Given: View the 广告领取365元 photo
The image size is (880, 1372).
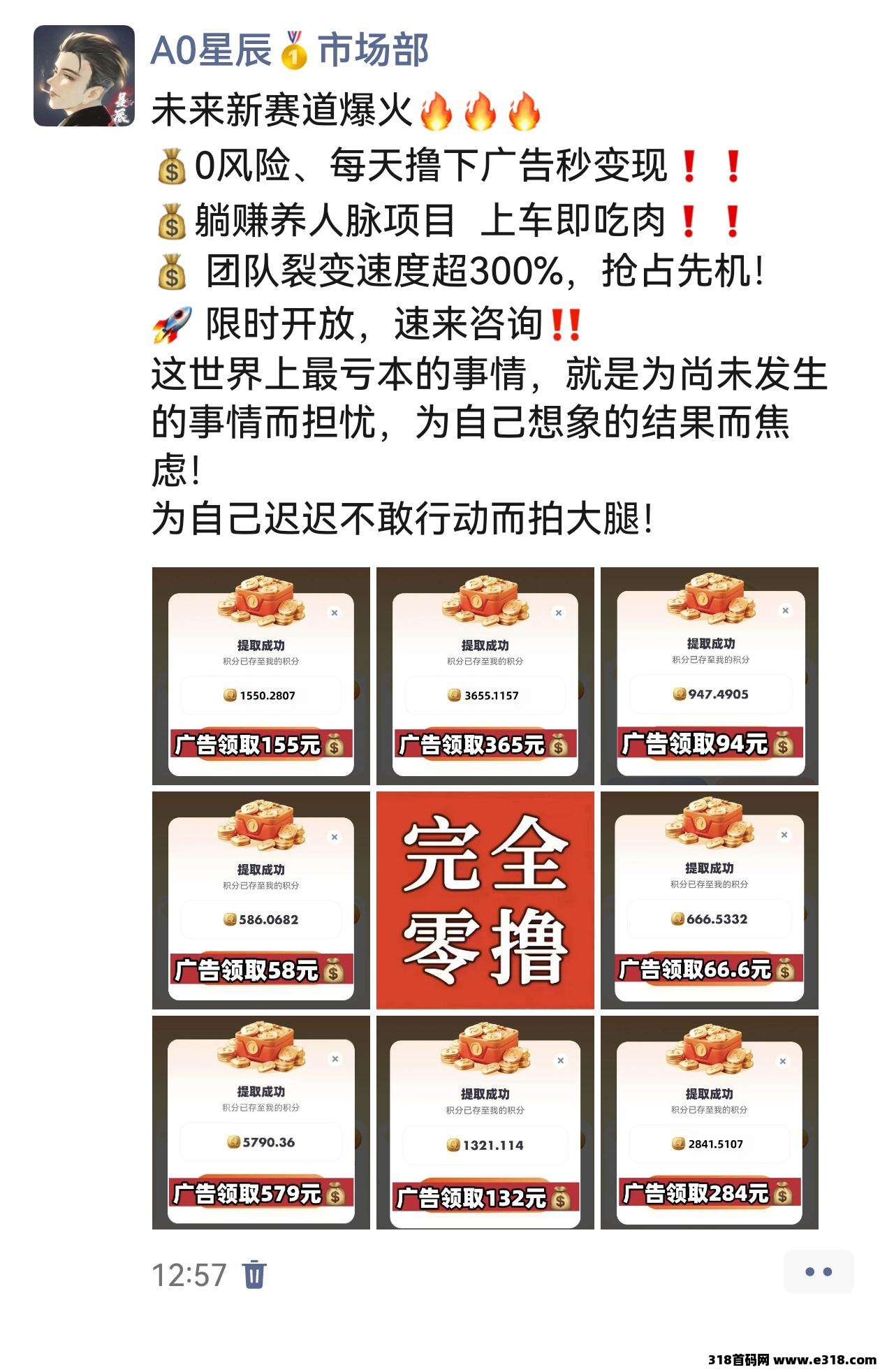Looking at the screenshot, I should point(485,676).
